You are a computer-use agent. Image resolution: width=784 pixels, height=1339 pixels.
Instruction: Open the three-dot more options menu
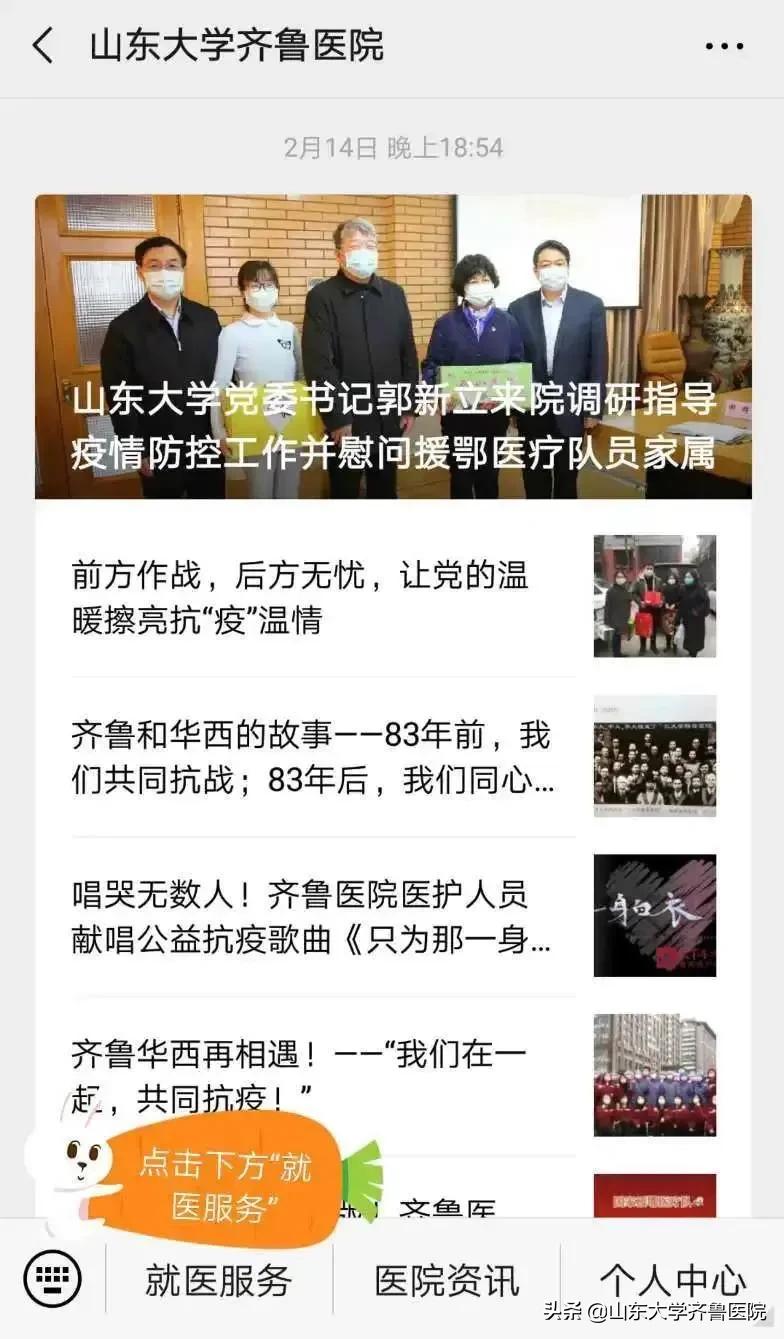point(722,45)
